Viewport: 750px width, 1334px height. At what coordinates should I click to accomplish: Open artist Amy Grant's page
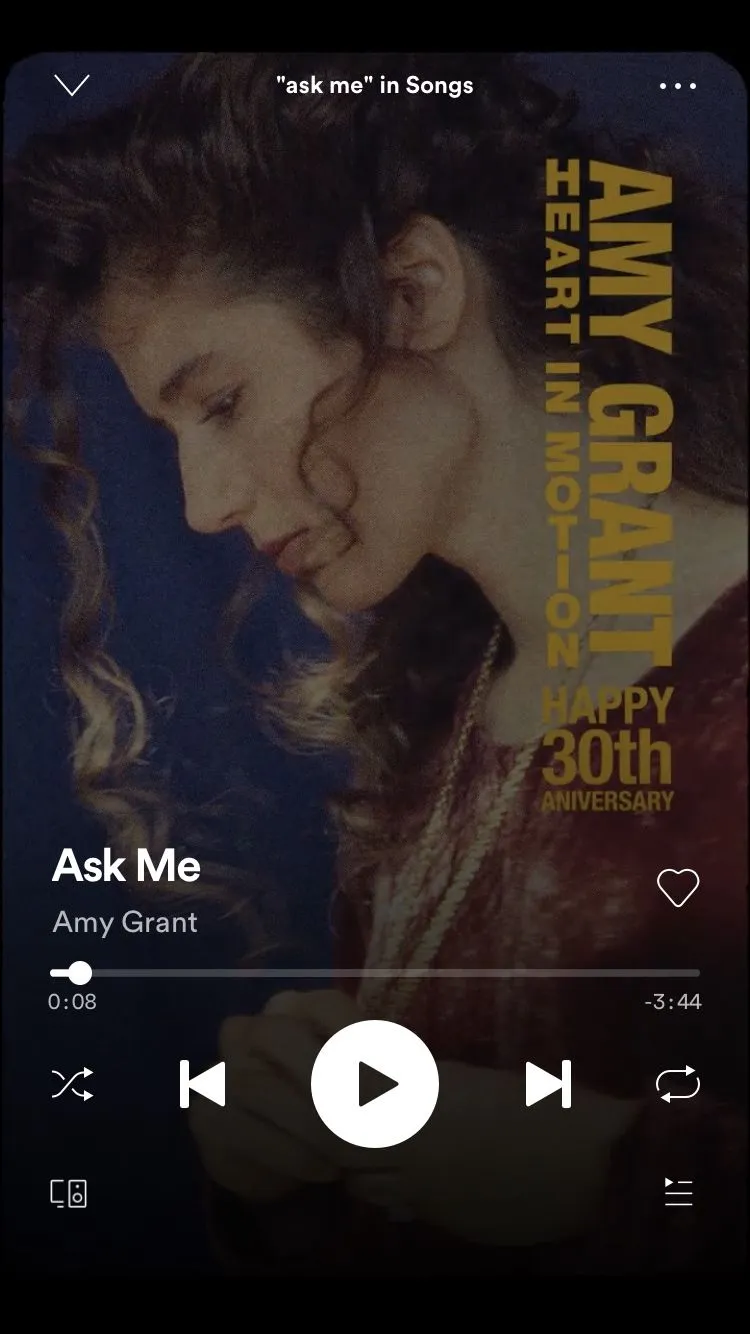tap(125, 922)
